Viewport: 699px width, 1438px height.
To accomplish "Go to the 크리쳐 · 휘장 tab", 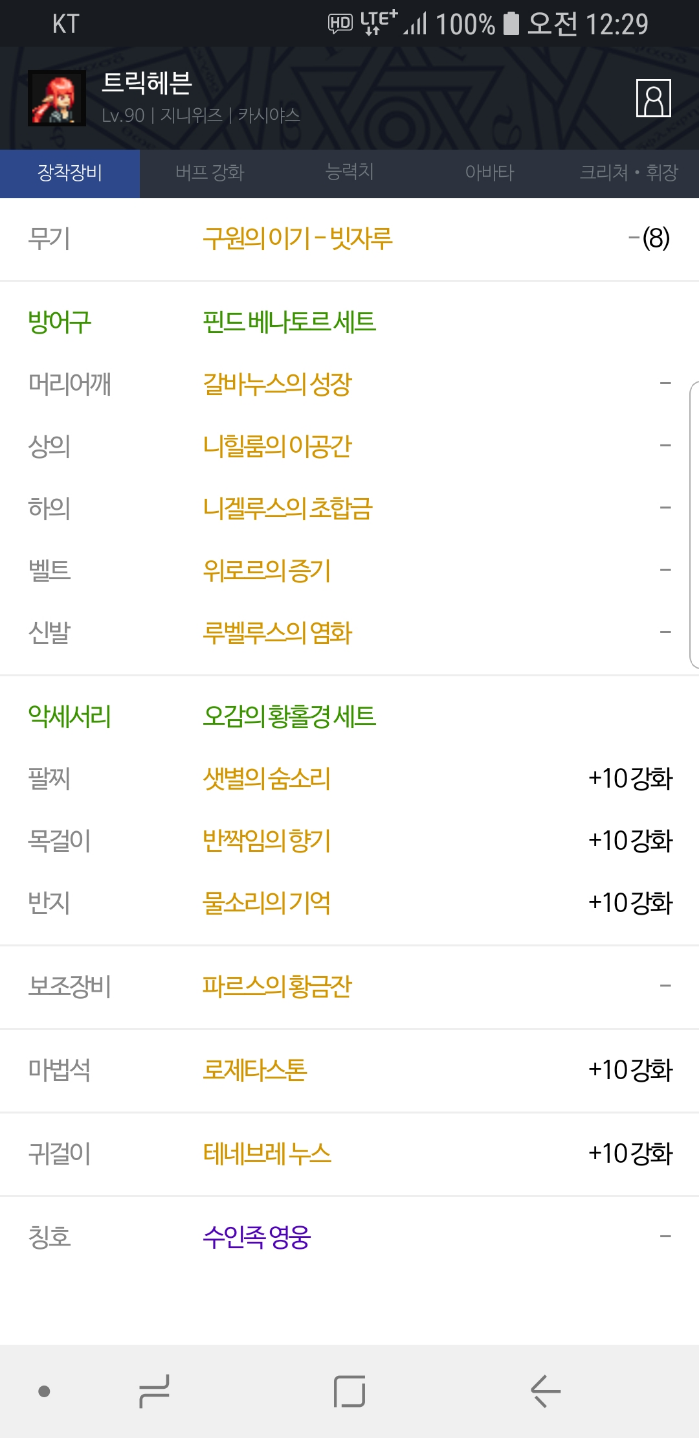I will coord(628,173).
